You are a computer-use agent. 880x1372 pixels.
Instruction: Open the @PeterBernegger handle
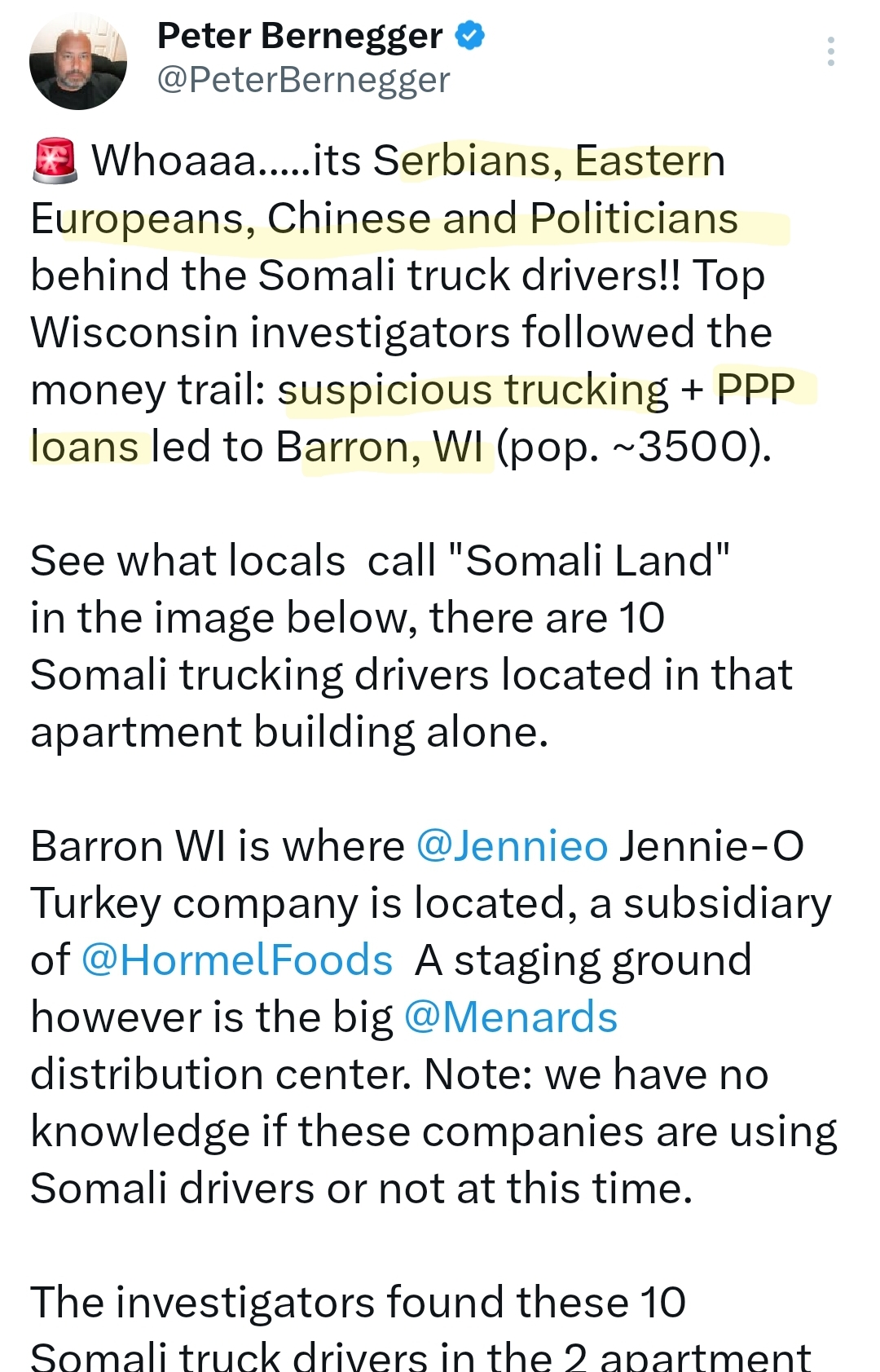pyautogui.click(x=303, y=80)
